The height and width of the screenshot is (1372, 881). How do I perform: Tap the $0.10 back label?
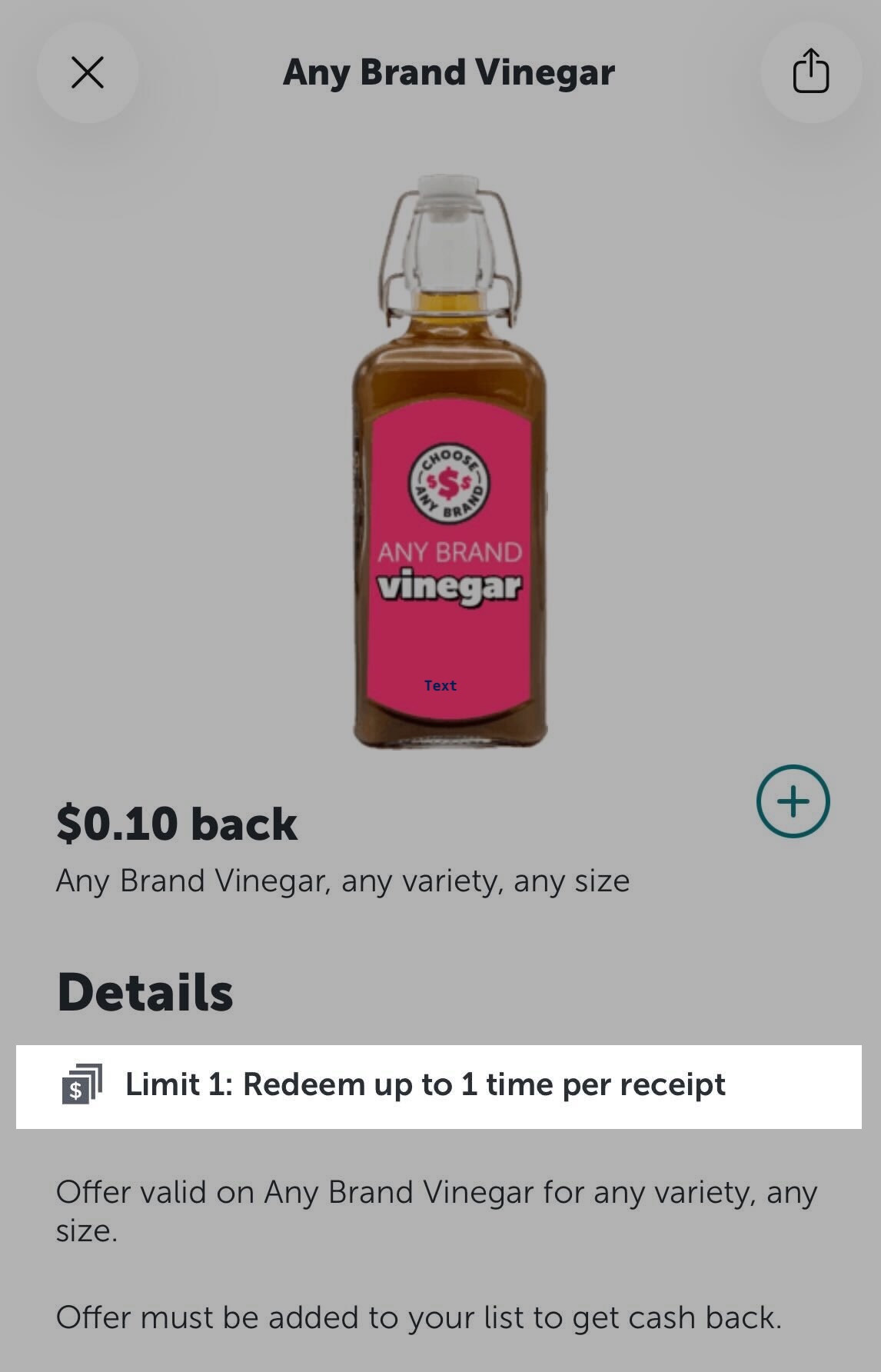coord(177,824)
